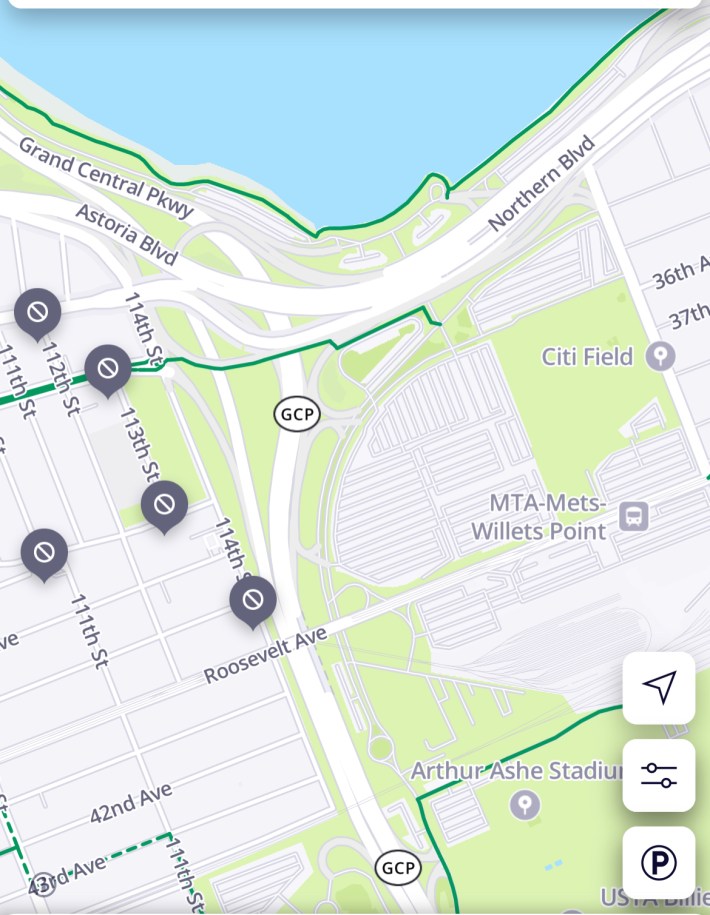Select the Arthur Ashe Stadium pin
710x915 pixels.
tap(525, 804)
